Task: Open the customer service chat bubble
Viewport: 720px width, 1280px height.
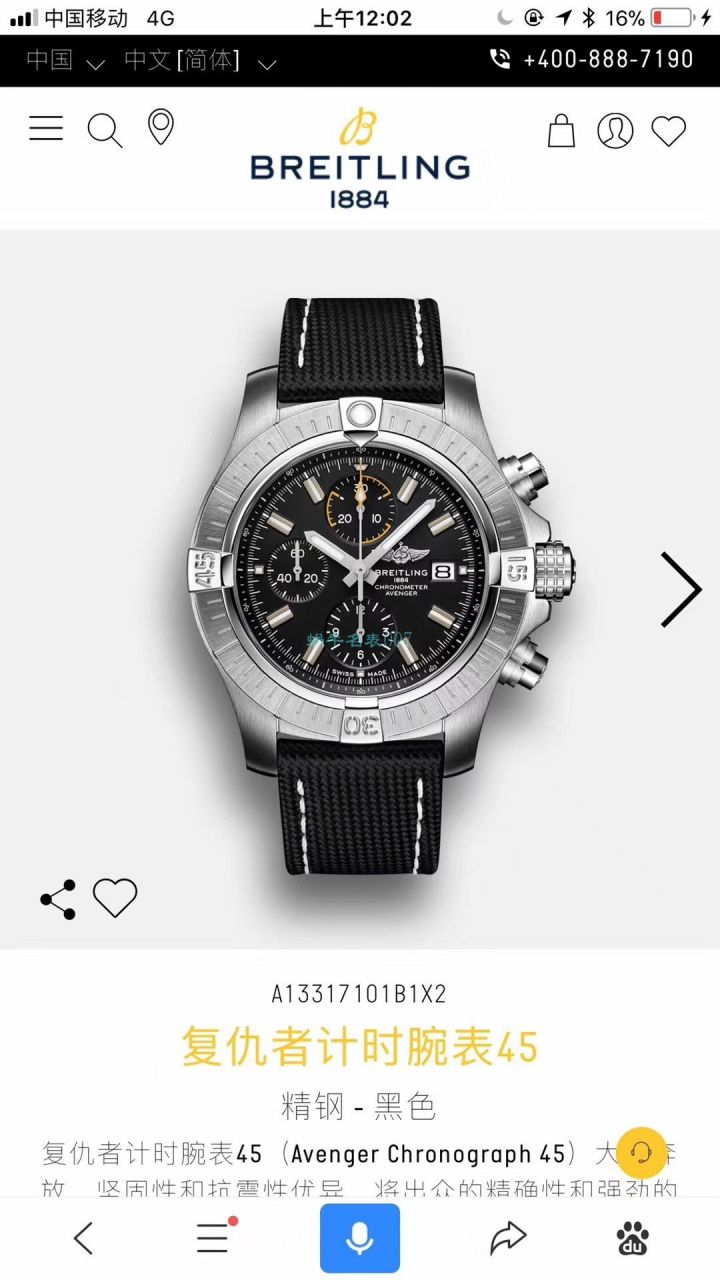Action: coord(641,1152)
